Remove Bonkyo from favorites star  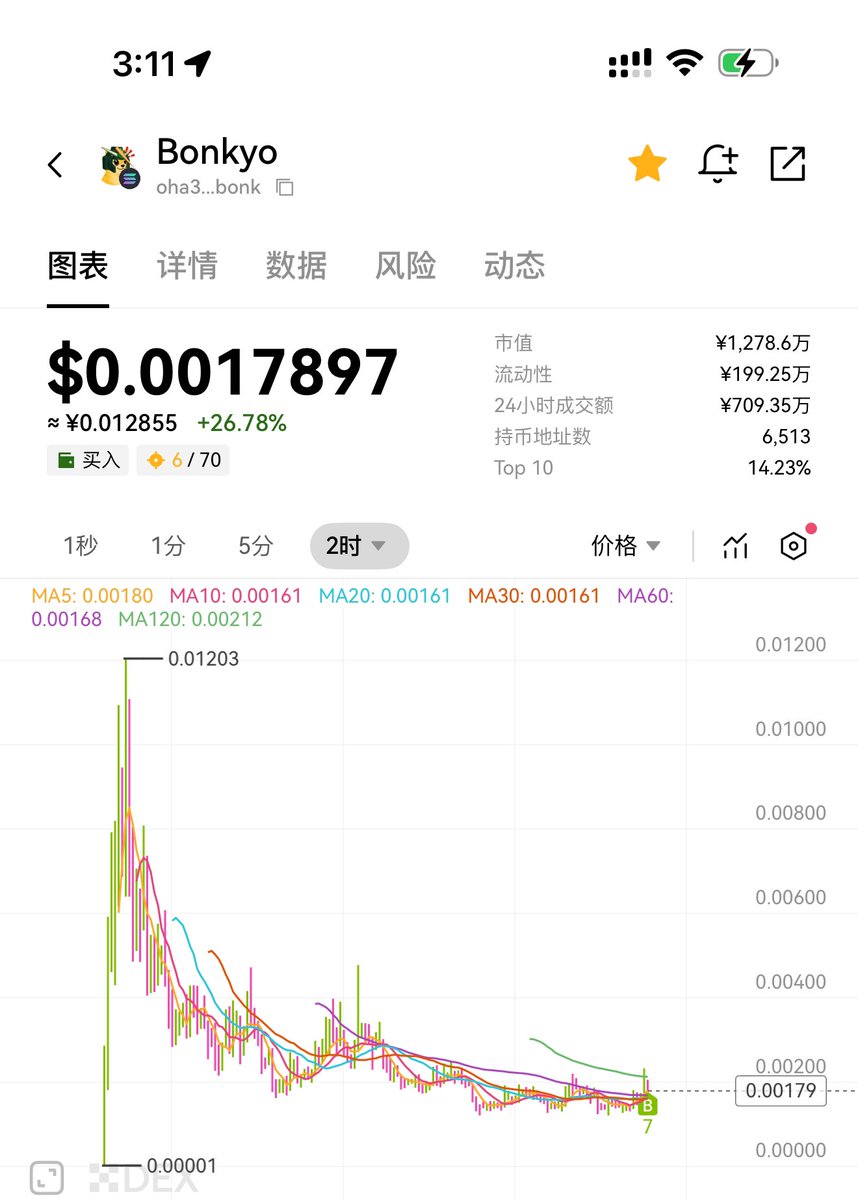pyautogui.click(x=647, y=164)
